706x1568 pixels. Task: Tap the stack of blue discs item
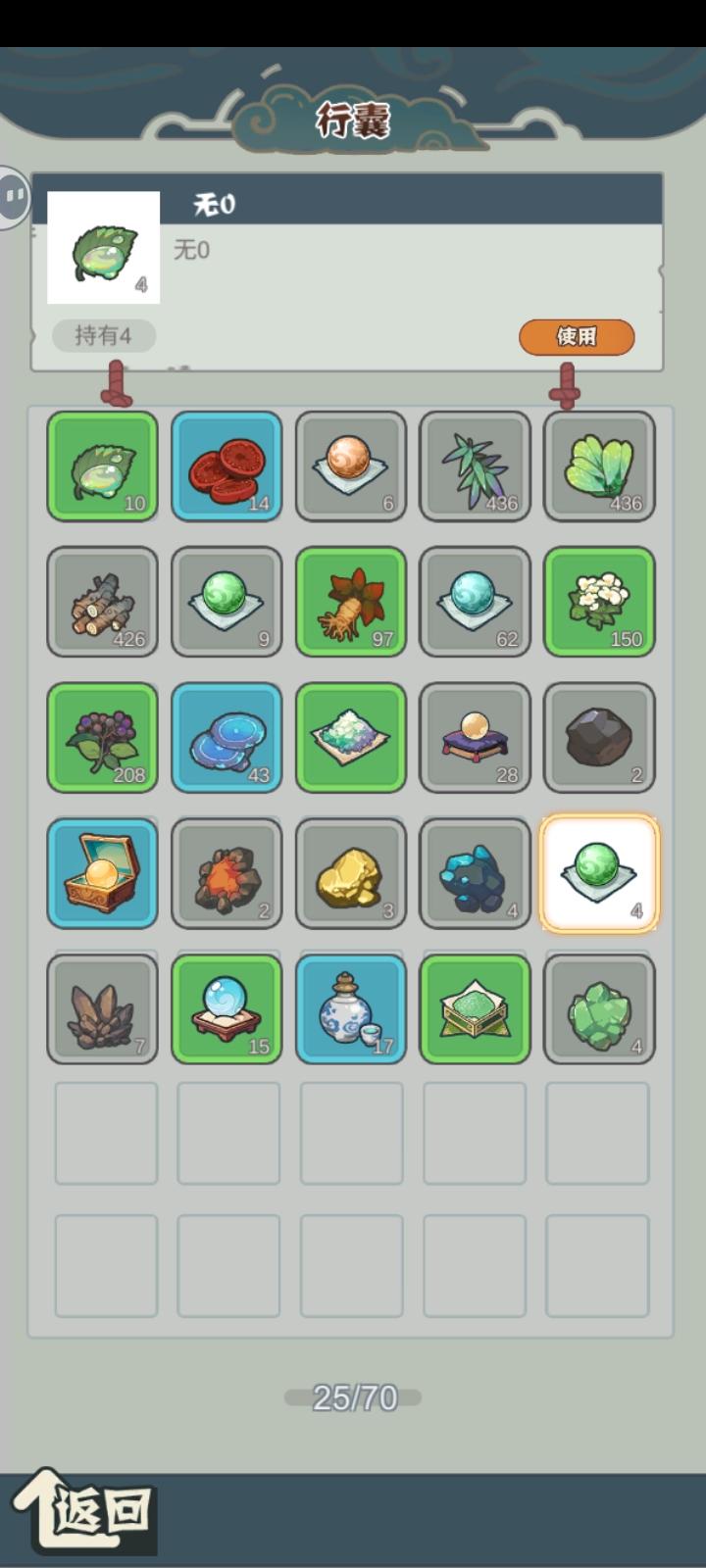(227, 737)
